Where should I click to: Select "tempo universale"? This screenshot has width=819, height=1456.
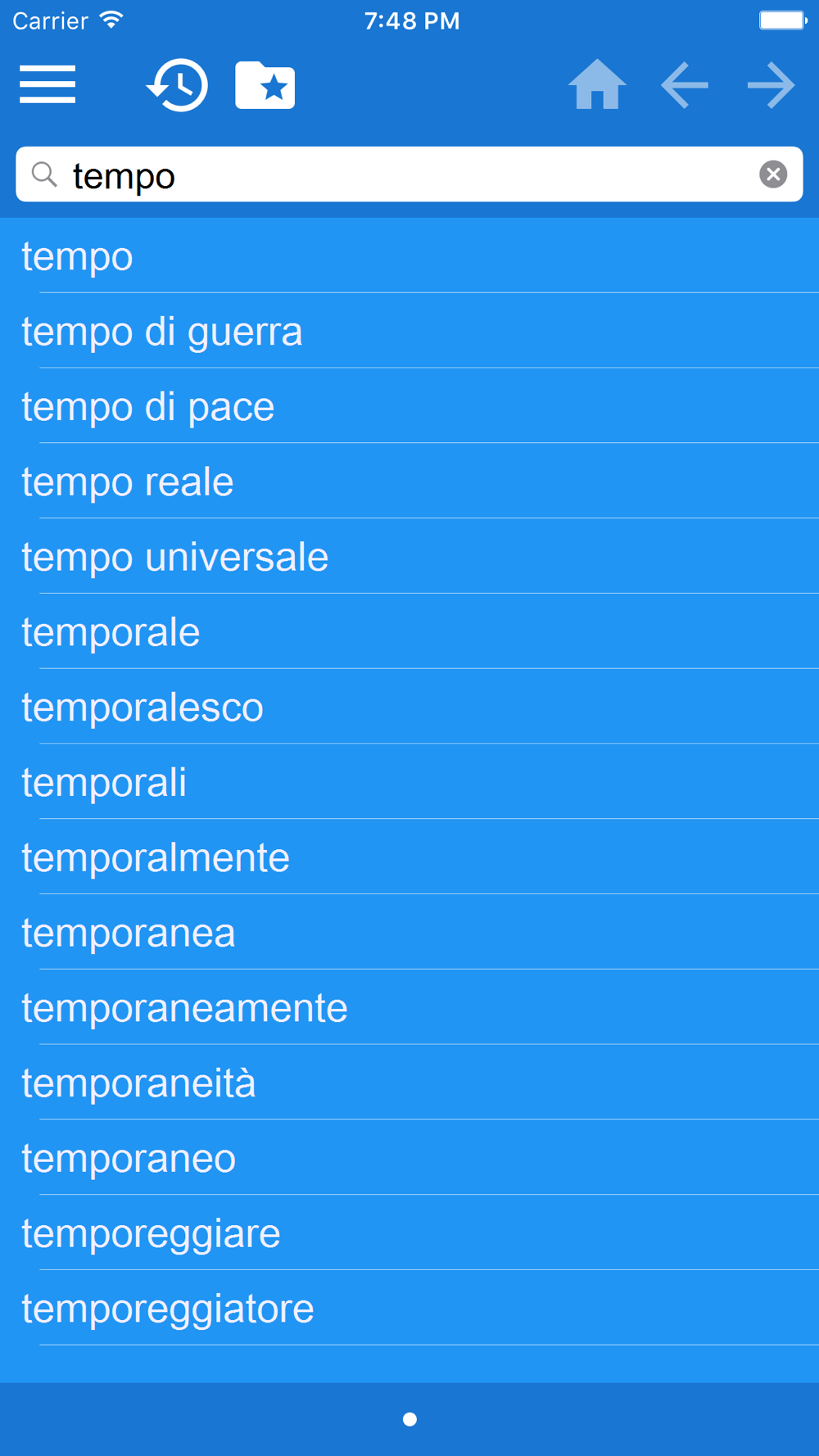tap(409, 557)
